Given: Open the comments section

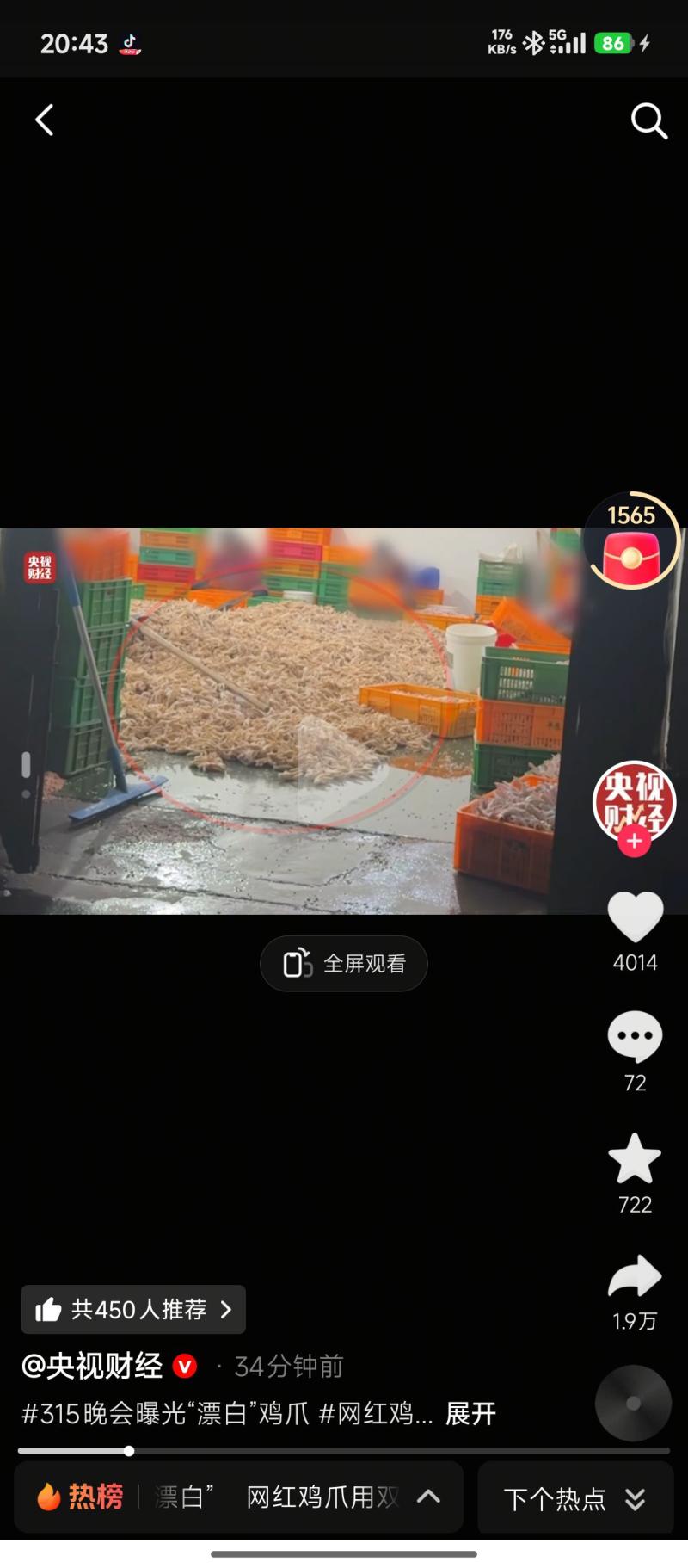Looking at the screenshot, I should [635, 1037].
